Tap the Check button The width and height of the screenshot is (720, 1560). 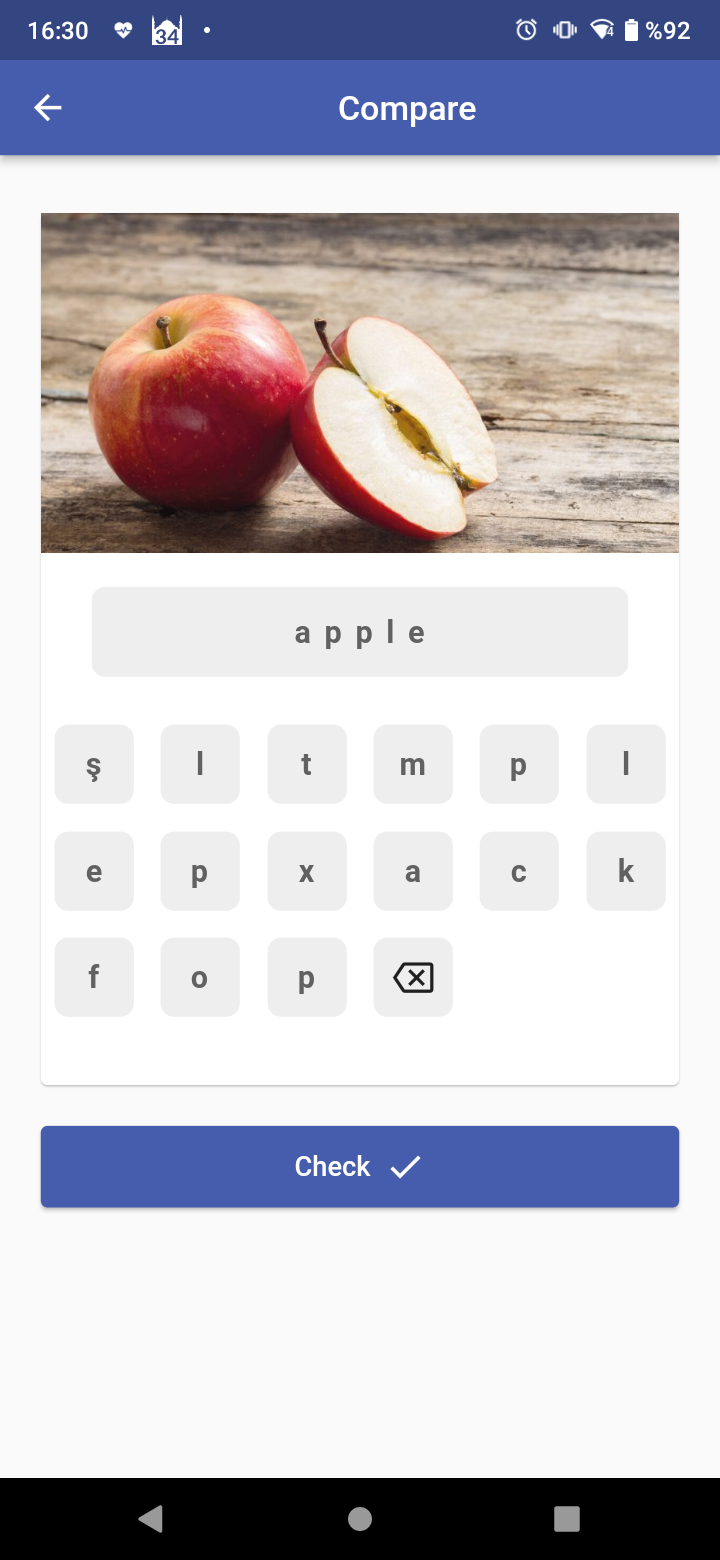coord(360,1166)
